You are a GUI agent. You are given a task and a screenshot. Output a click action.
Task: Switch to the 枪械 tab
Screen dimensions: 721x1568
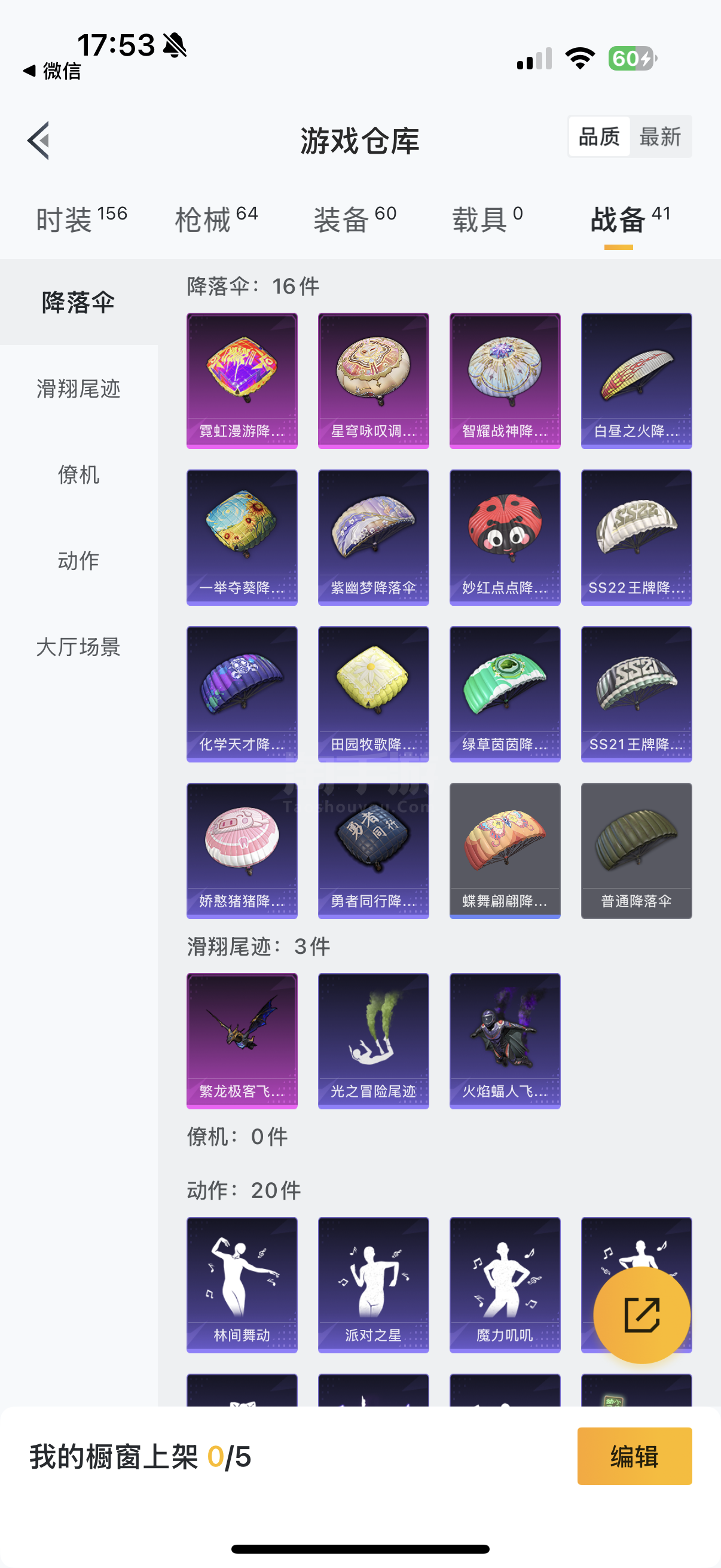pyautogui.click(x=216, y=219)
